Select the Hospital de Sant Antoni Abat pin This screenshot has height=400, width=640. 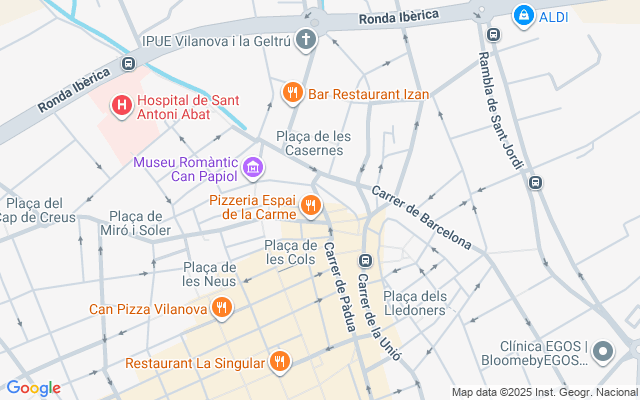click(x=121, y=104)
